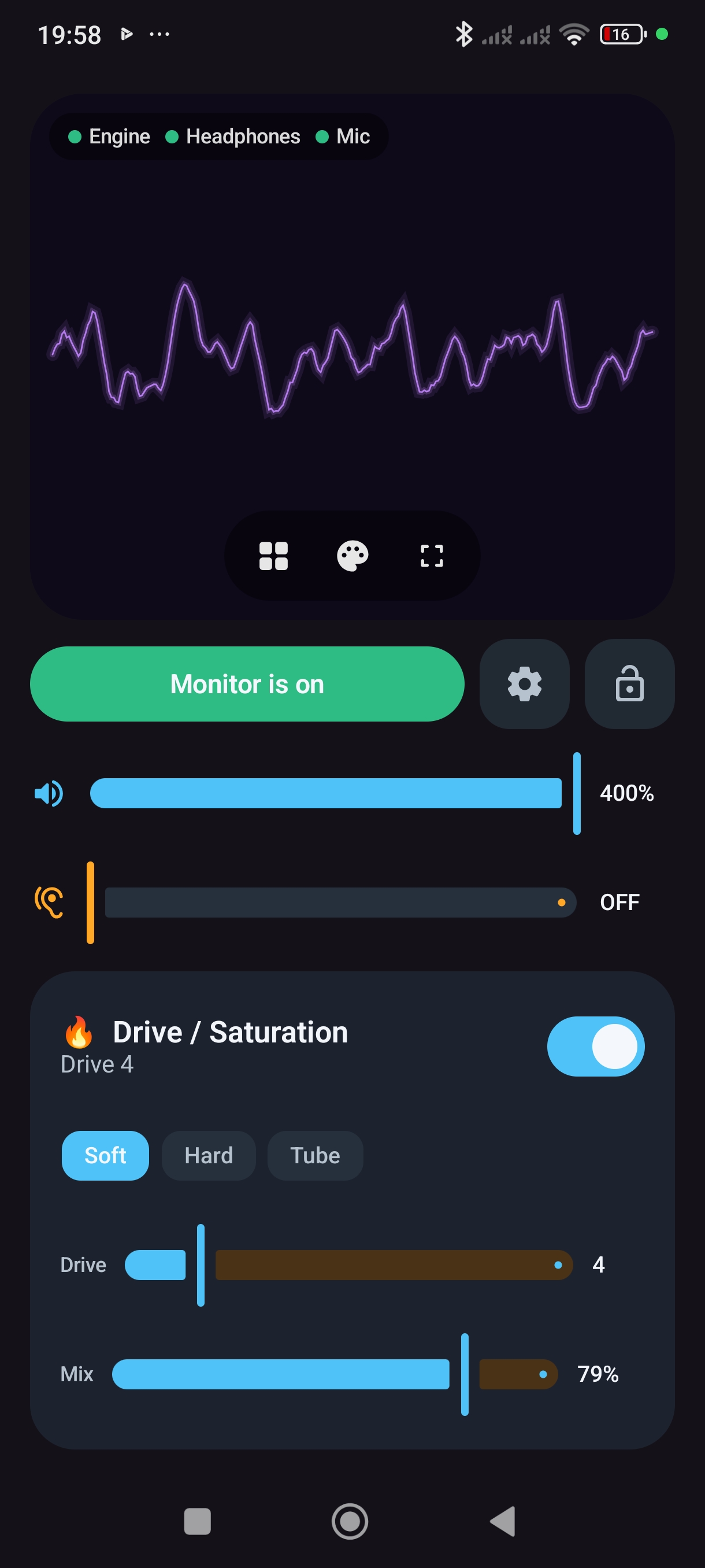This screenshot has height=1568, width=705.
Task: Enter fullscreen visualizer mode
Action: (431, 556)
